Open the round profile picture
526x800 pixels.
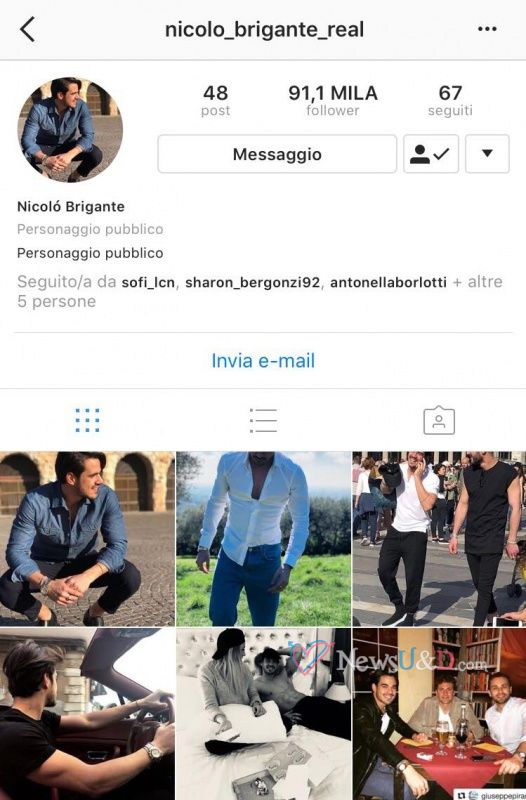[70, 130]
